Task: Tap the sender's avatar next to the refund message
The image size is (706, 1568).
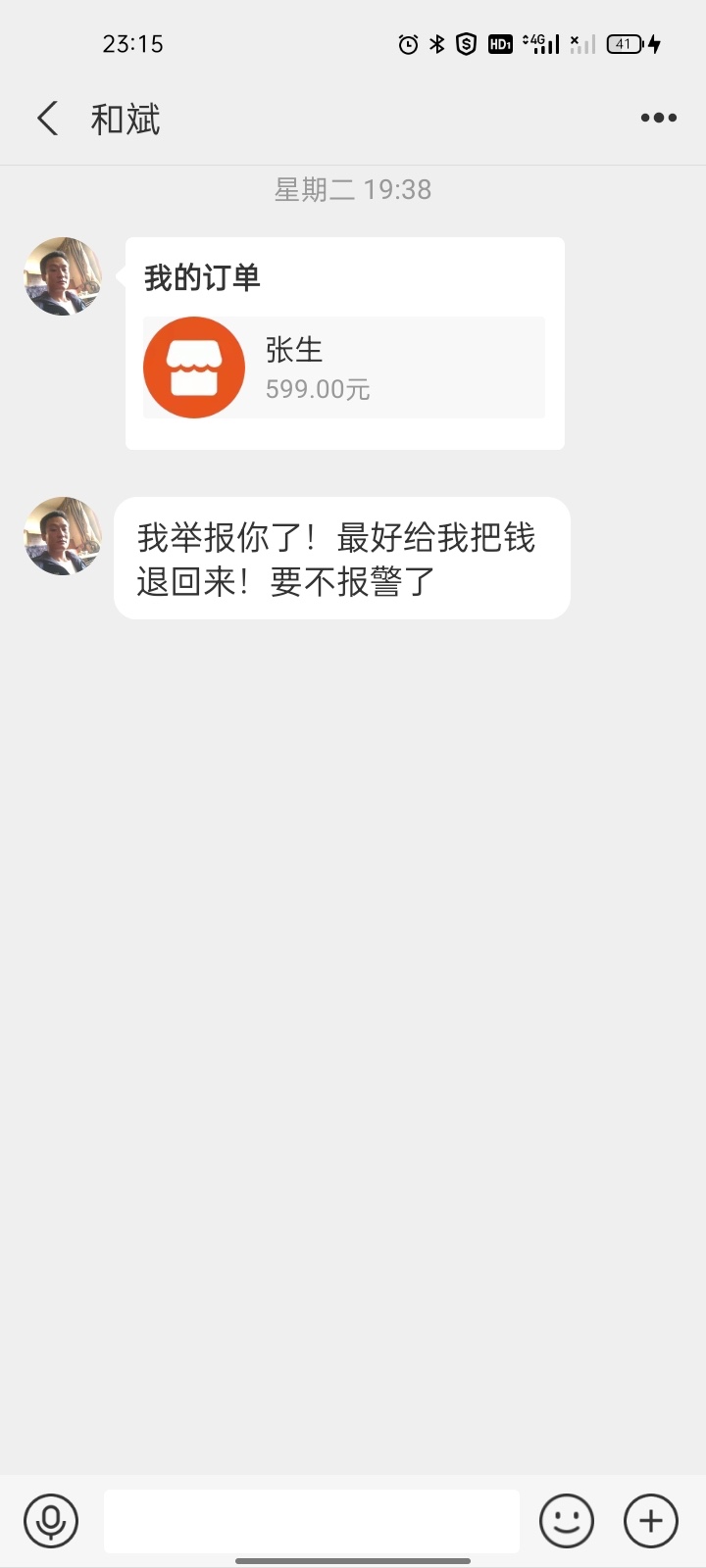Action: click(x=62, y=536)
